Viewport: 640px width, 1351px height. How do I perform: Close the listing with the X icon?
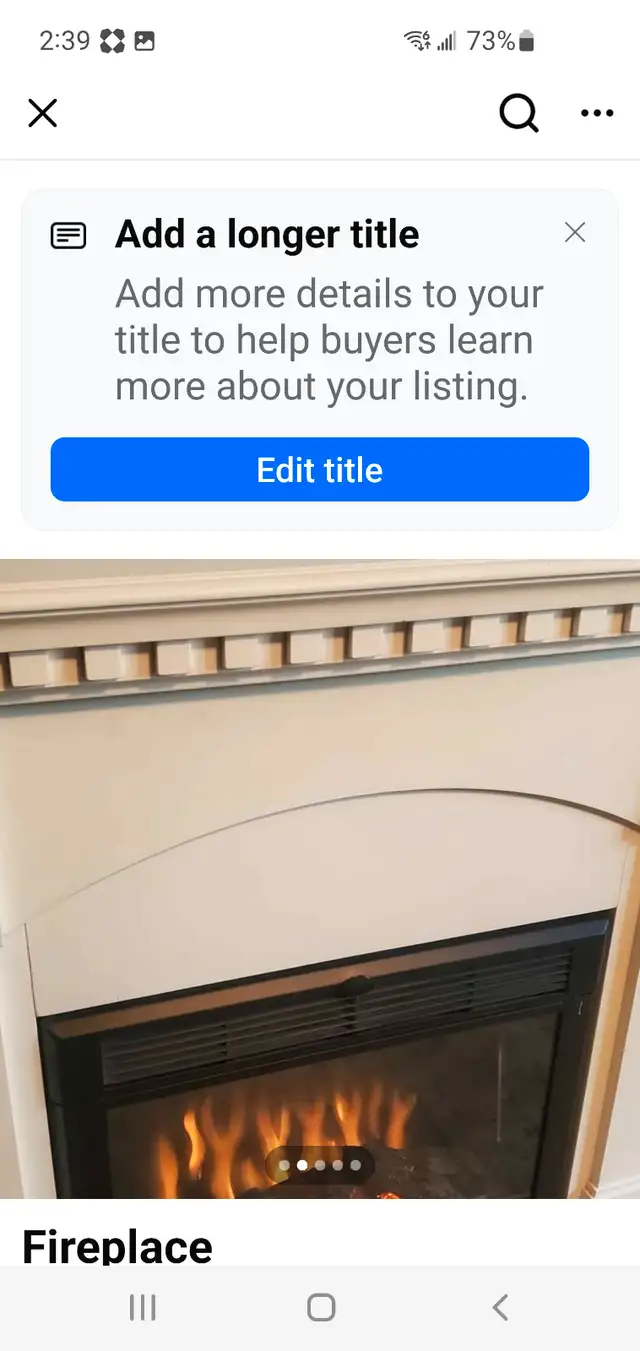(x=42, y=113)
